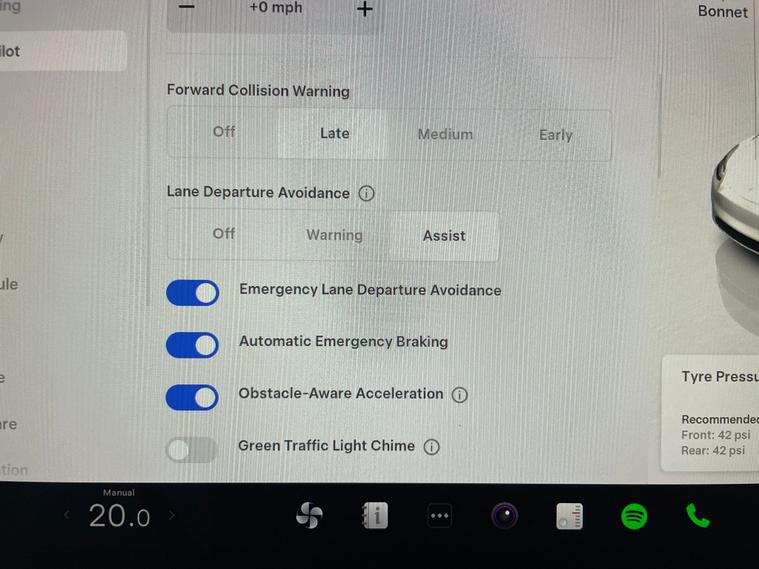This screenshot has height=569, width=759.
Task: Open climate fan controls
Action: tap(309, 516)
